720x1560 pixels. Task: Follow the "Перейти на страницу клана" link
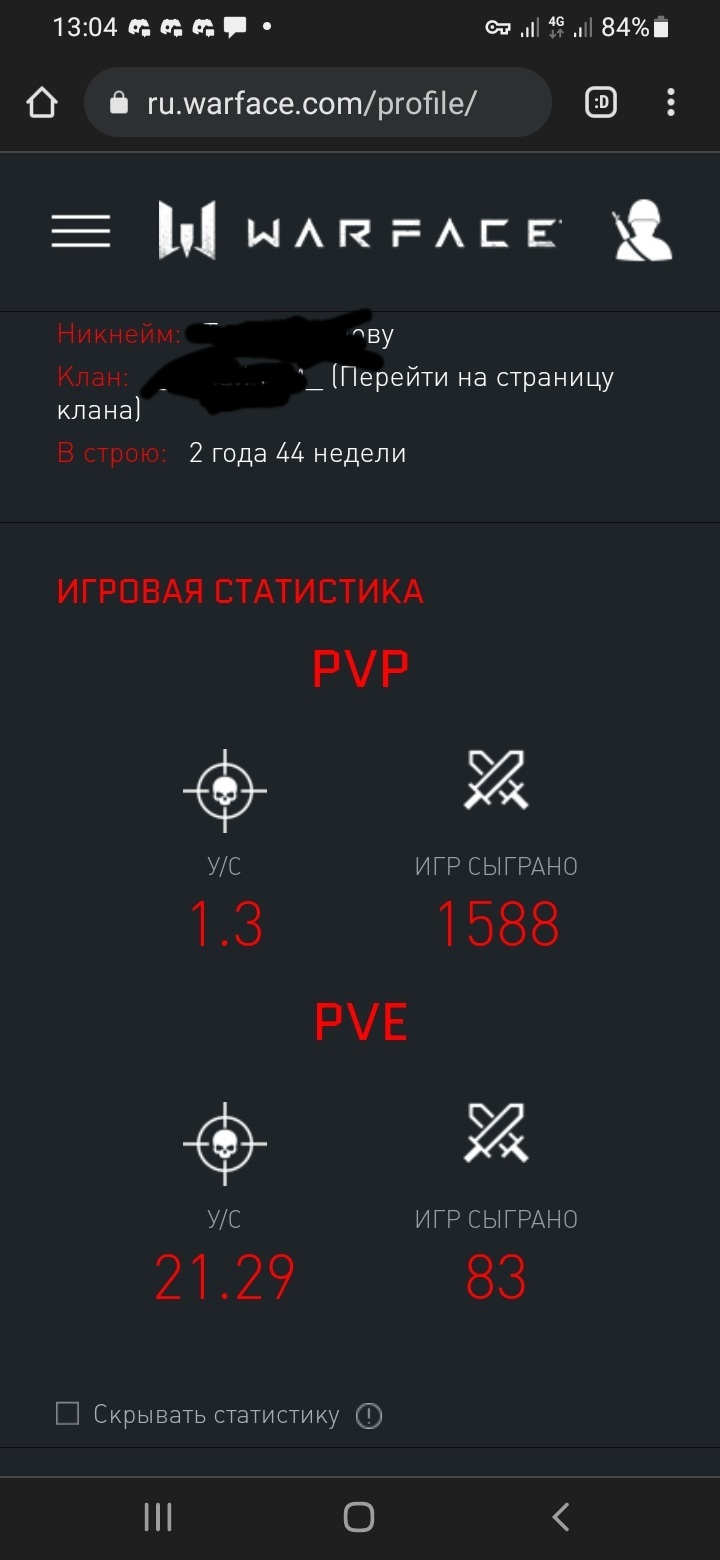click(x=335, y=394)
